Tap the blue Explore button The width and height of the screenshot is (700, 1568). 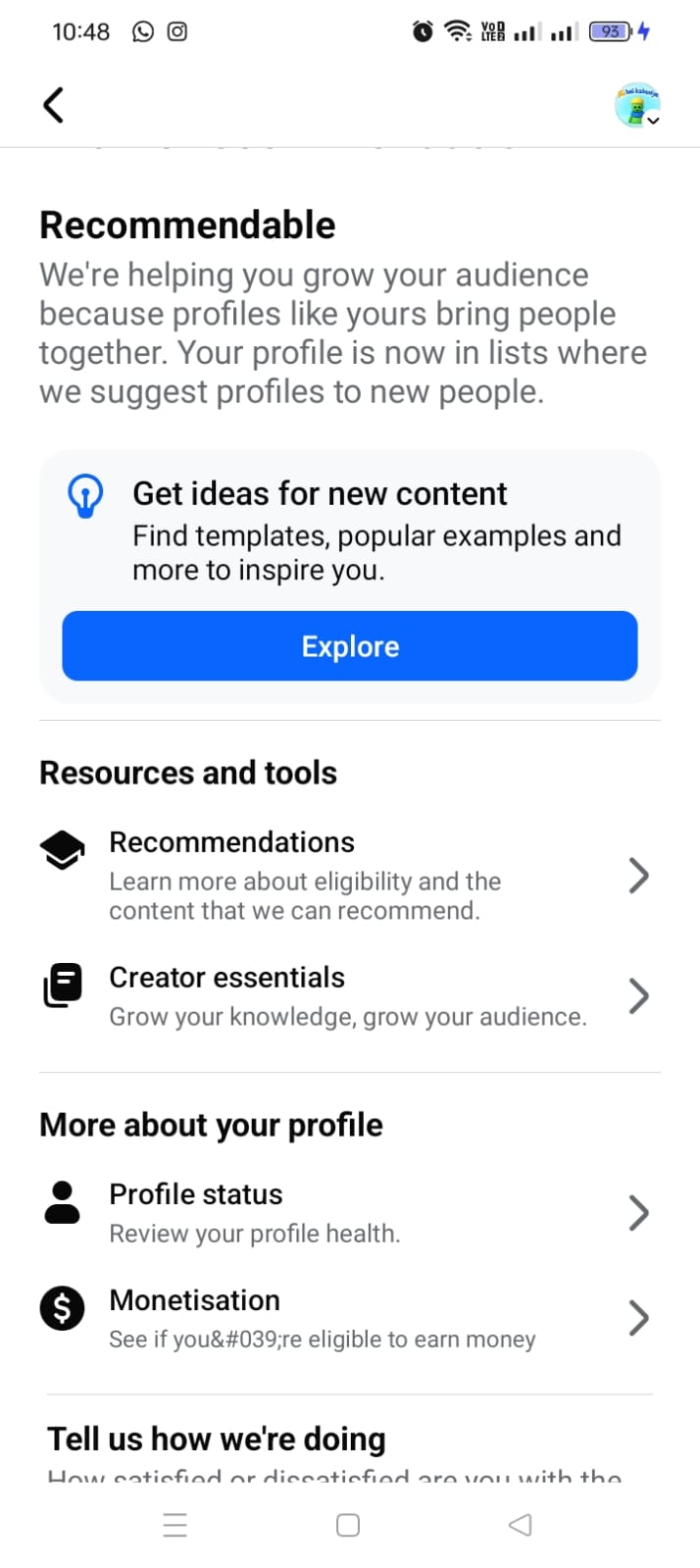(x=350, y=646)
